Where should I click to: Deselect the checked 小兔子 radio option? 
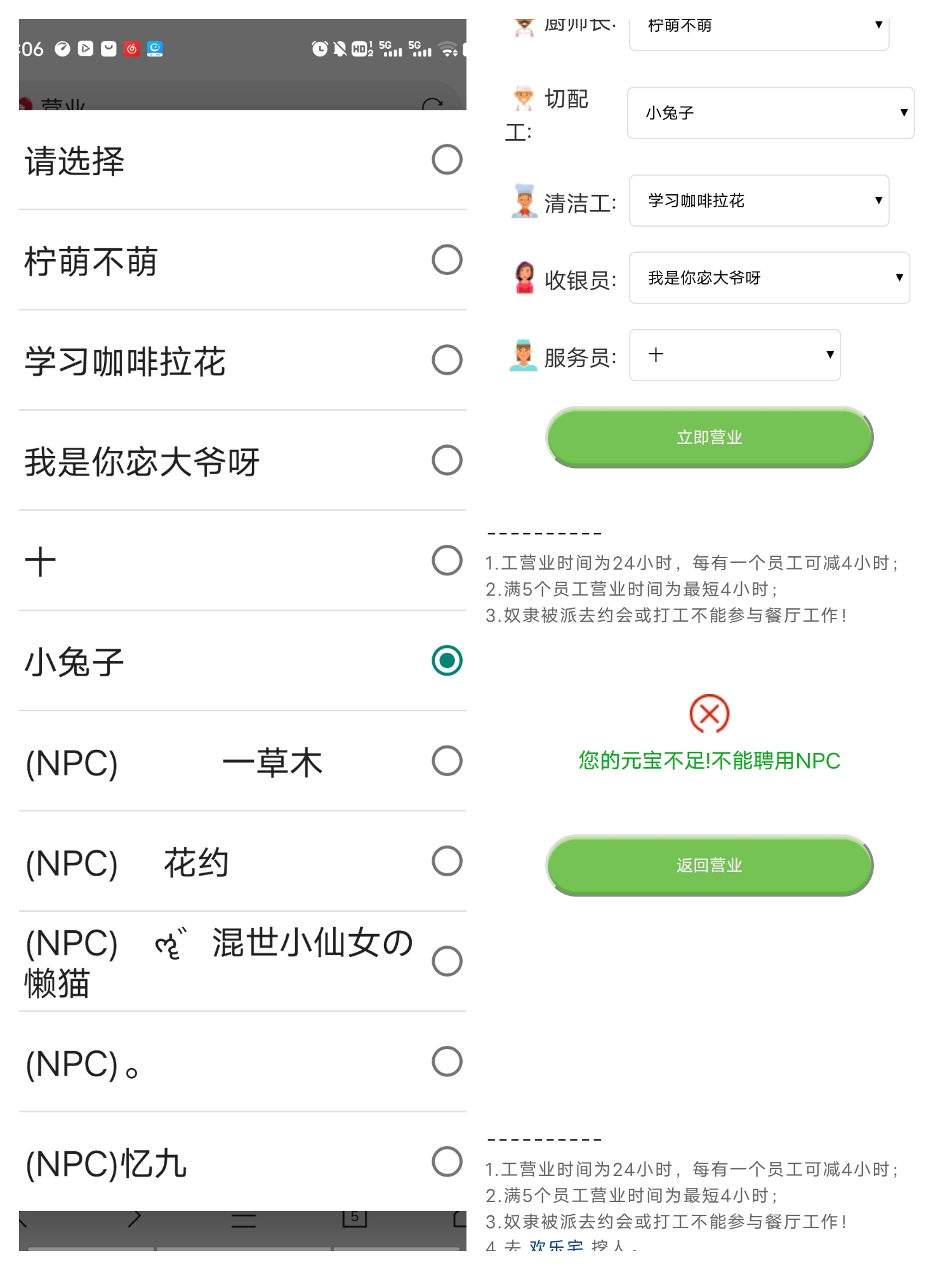(x=447, y=661)
